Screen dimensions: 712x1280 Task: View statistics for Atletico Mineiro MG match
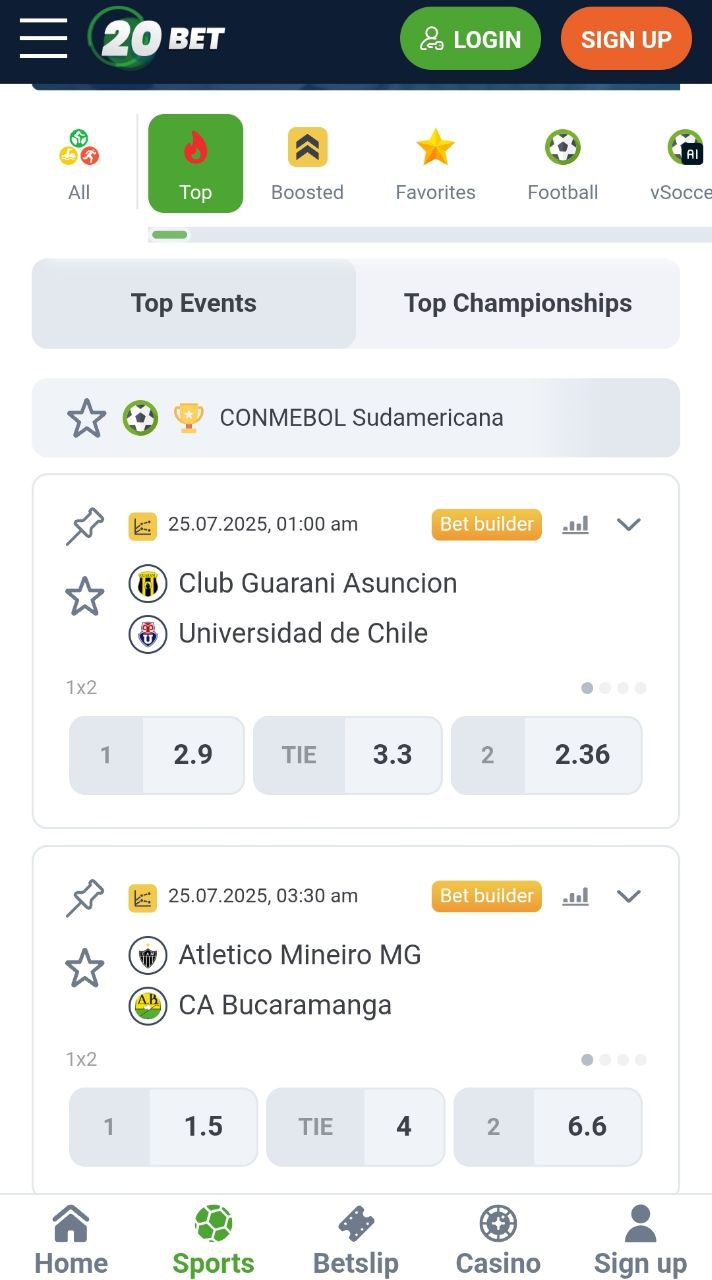click(x=576, y=896)
